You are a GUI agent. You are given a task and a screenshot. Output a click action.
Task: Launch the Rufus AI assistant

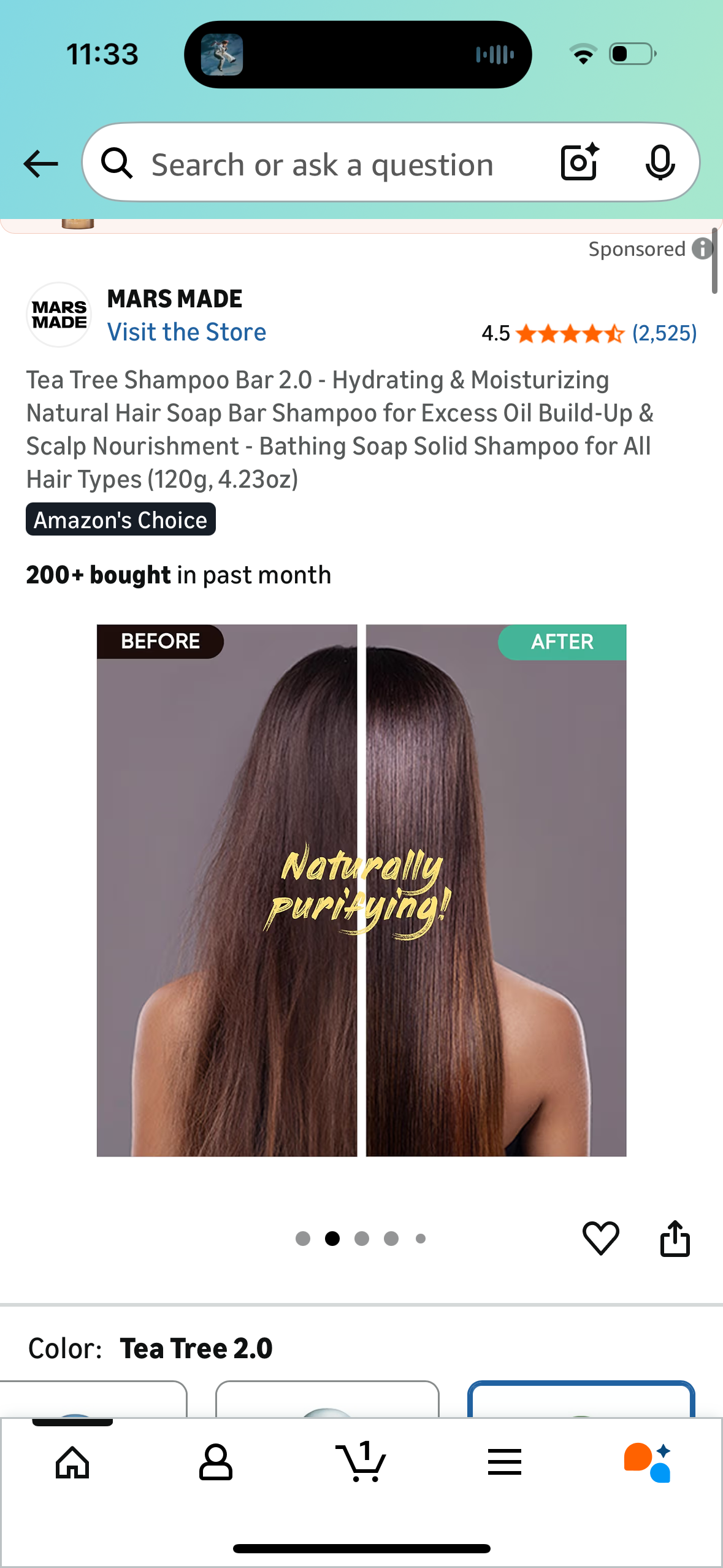click(x=648, y=1462)
